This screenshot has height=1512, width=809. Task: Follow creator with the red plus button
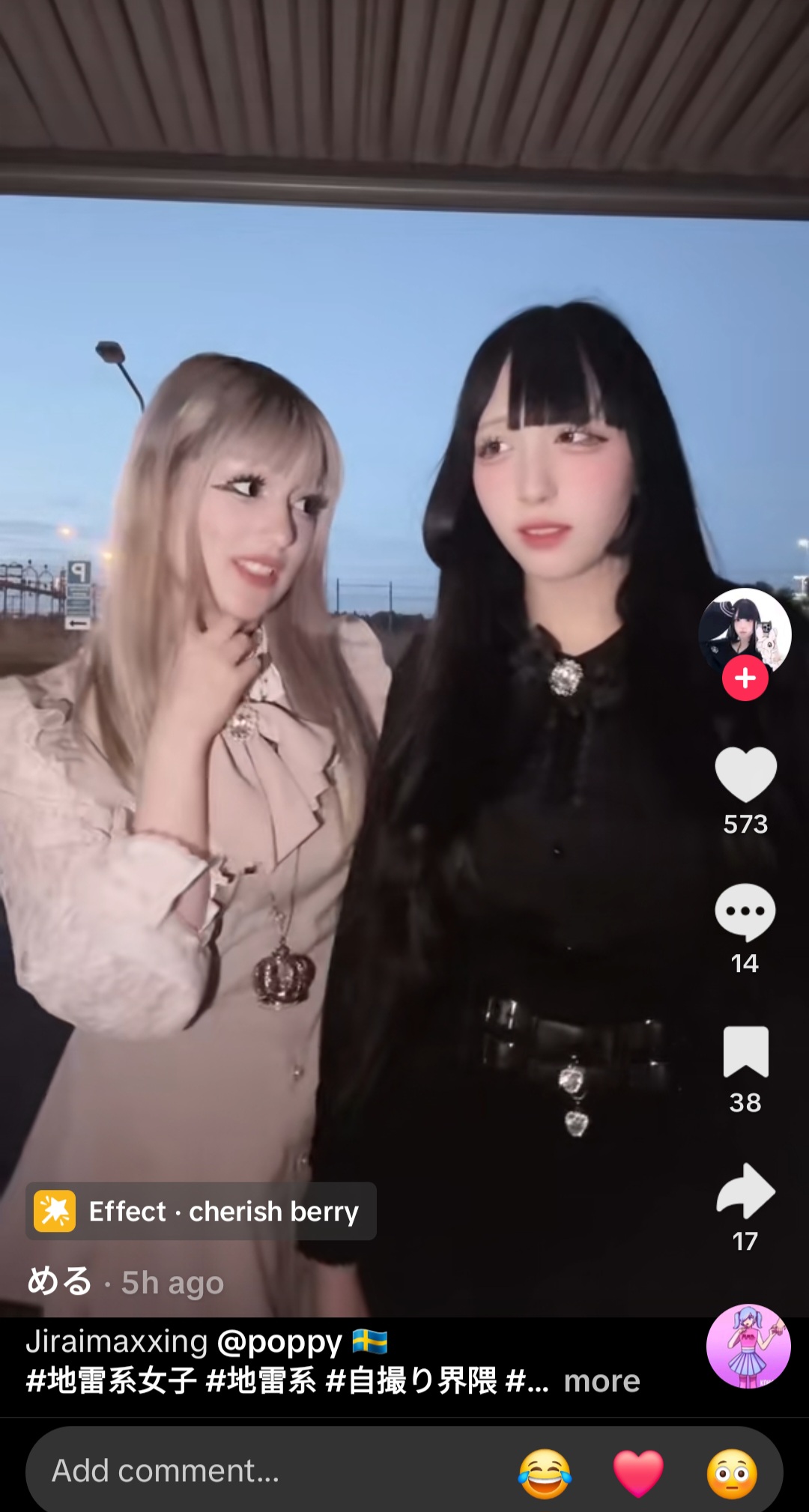[x=745, y=678]
